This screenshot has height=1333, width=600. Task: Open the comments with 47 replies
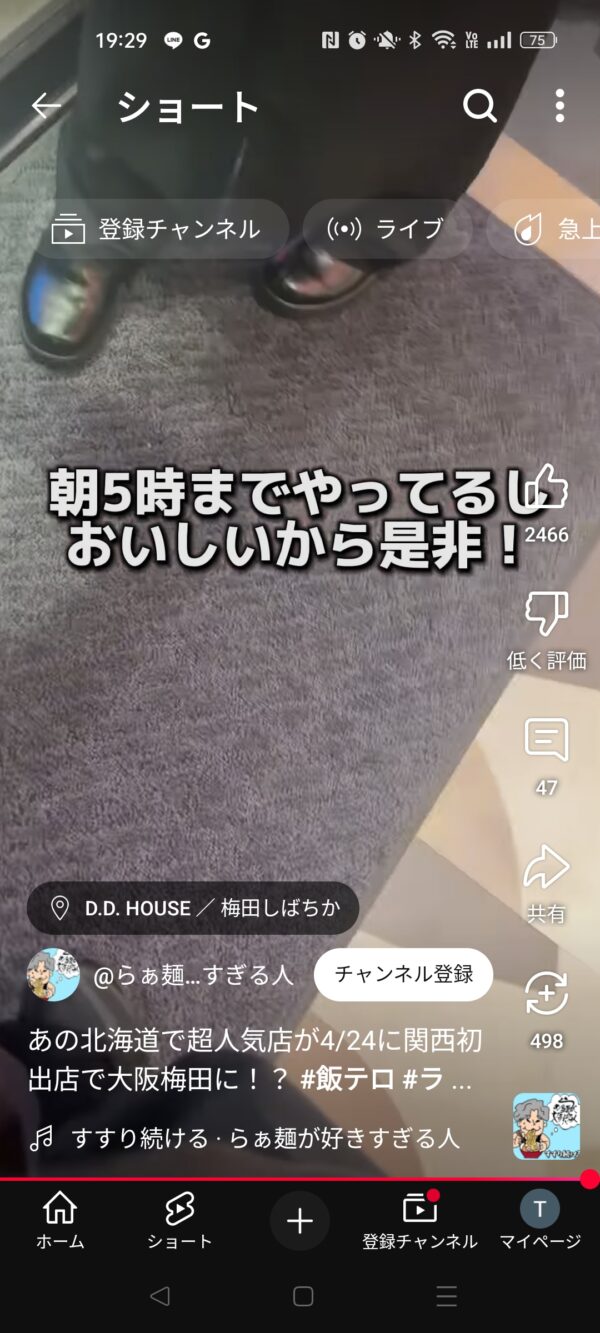(546, 756)
